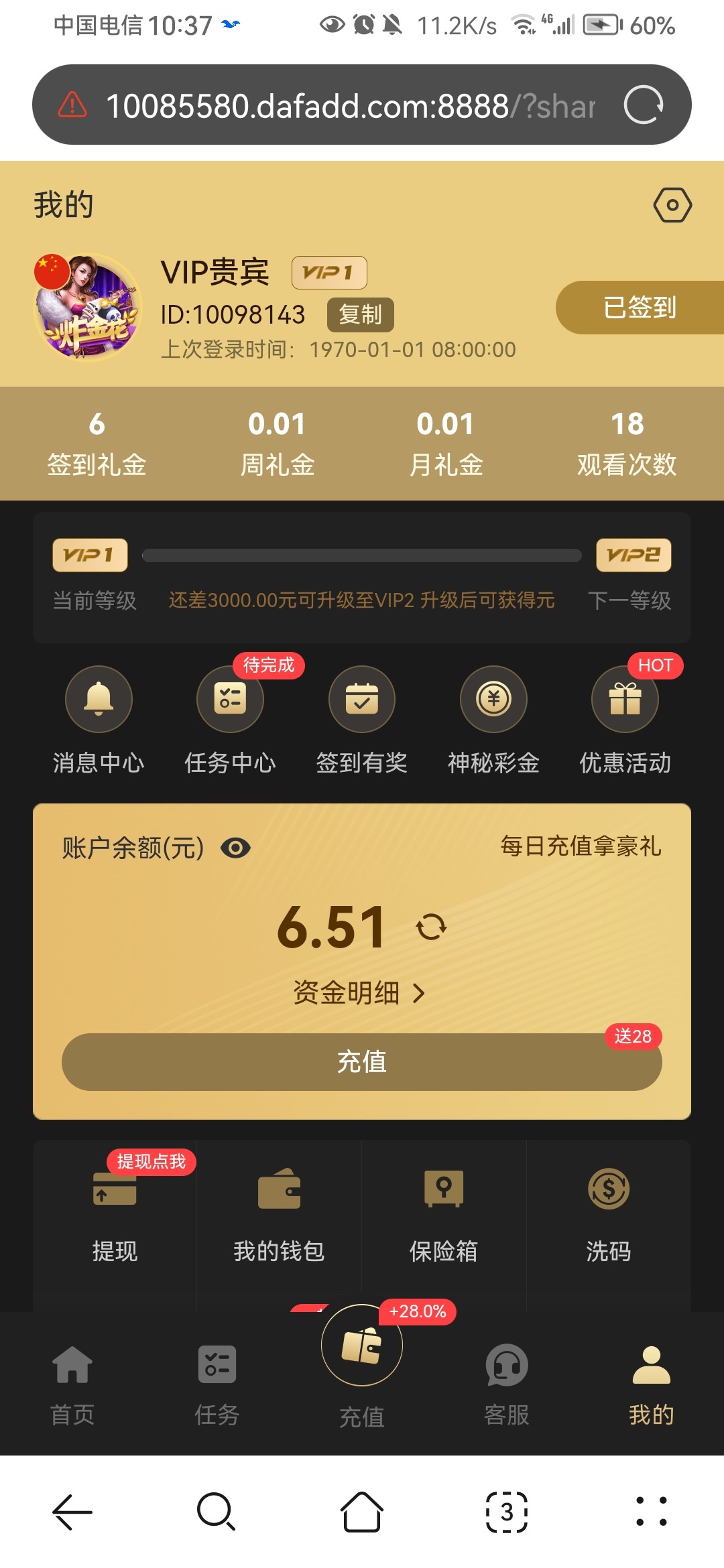The image size is (724, 1568).
Task: Go back using the browser back arrow
Action: (x=72, y=1512)
